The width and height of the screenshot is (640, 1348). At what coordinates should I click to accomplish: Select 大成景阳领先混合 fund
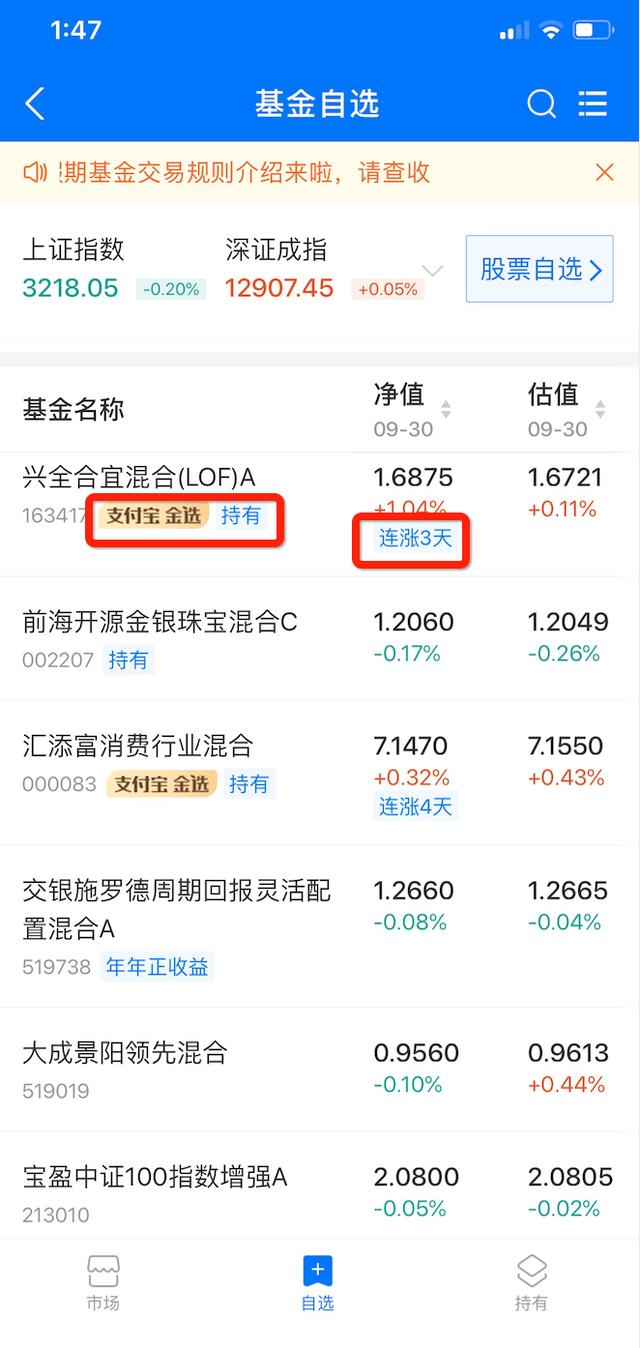[x=125, y=1052]
